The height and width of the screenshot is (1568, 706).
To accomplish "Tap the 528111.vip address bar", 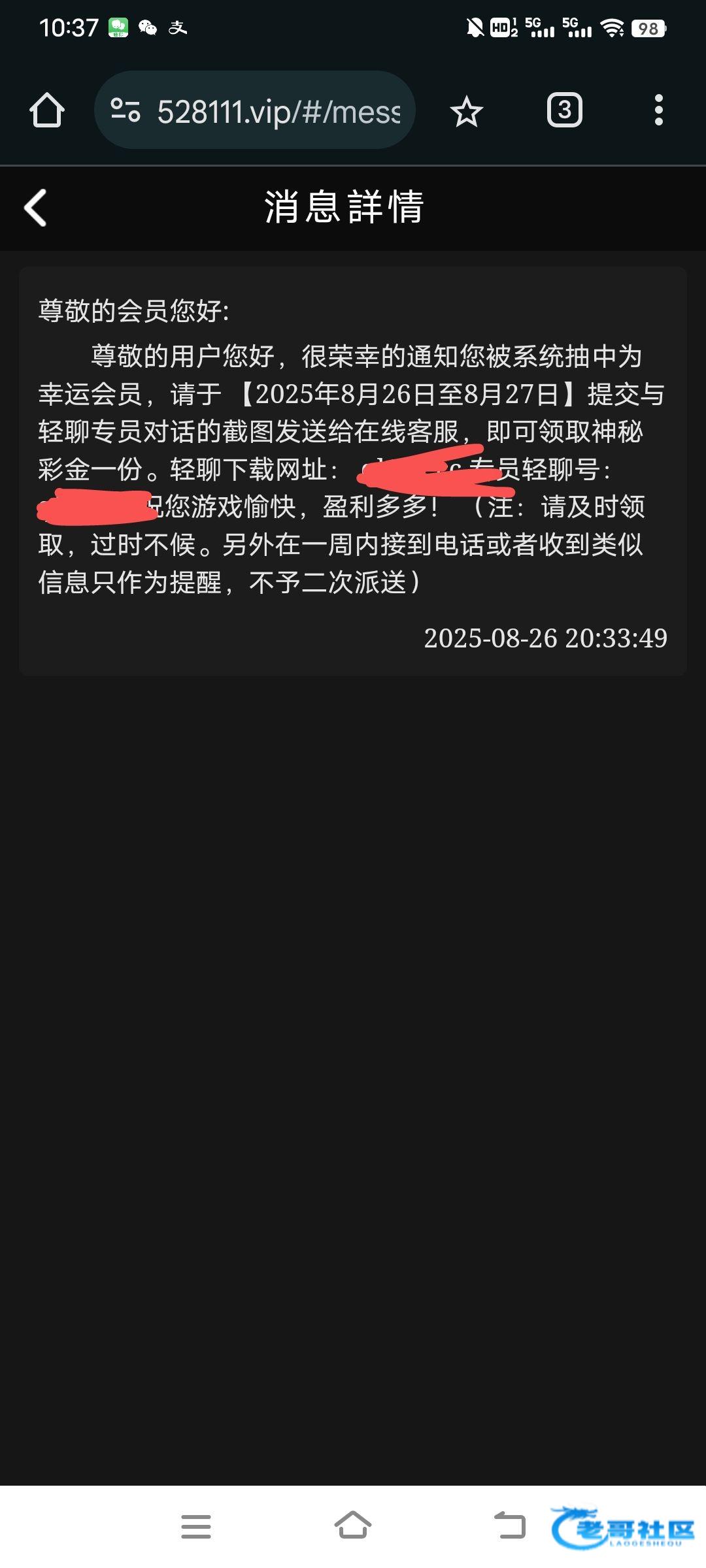I will (x=278, y=111).
